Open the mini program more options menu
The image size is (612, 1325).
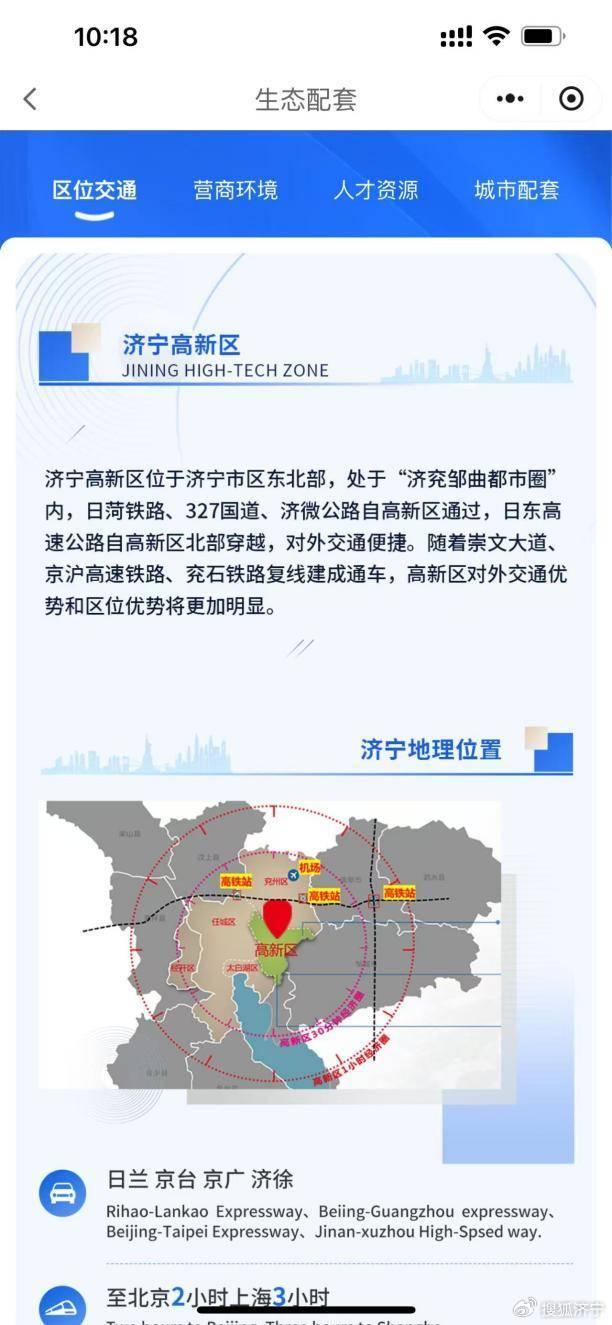pyautogui.click(x=510, y=99)
